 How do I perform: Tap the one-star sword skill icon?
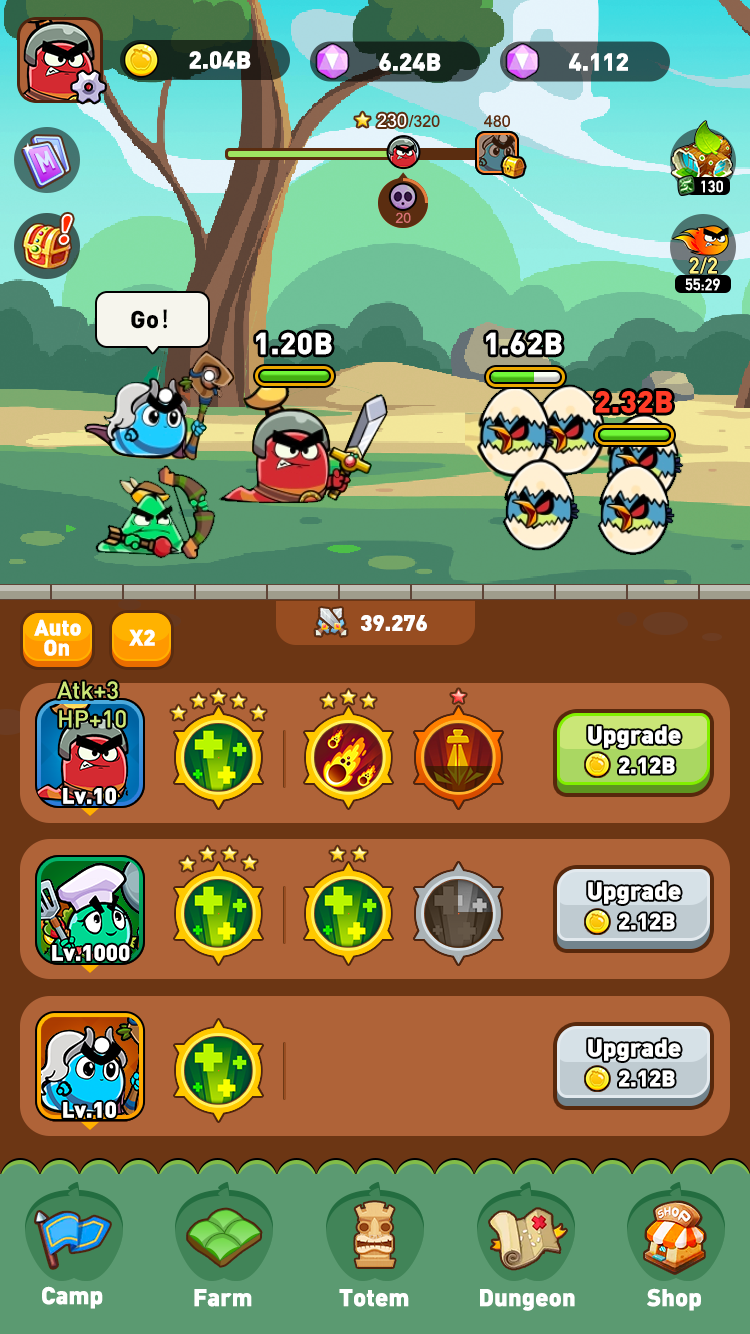458,758
